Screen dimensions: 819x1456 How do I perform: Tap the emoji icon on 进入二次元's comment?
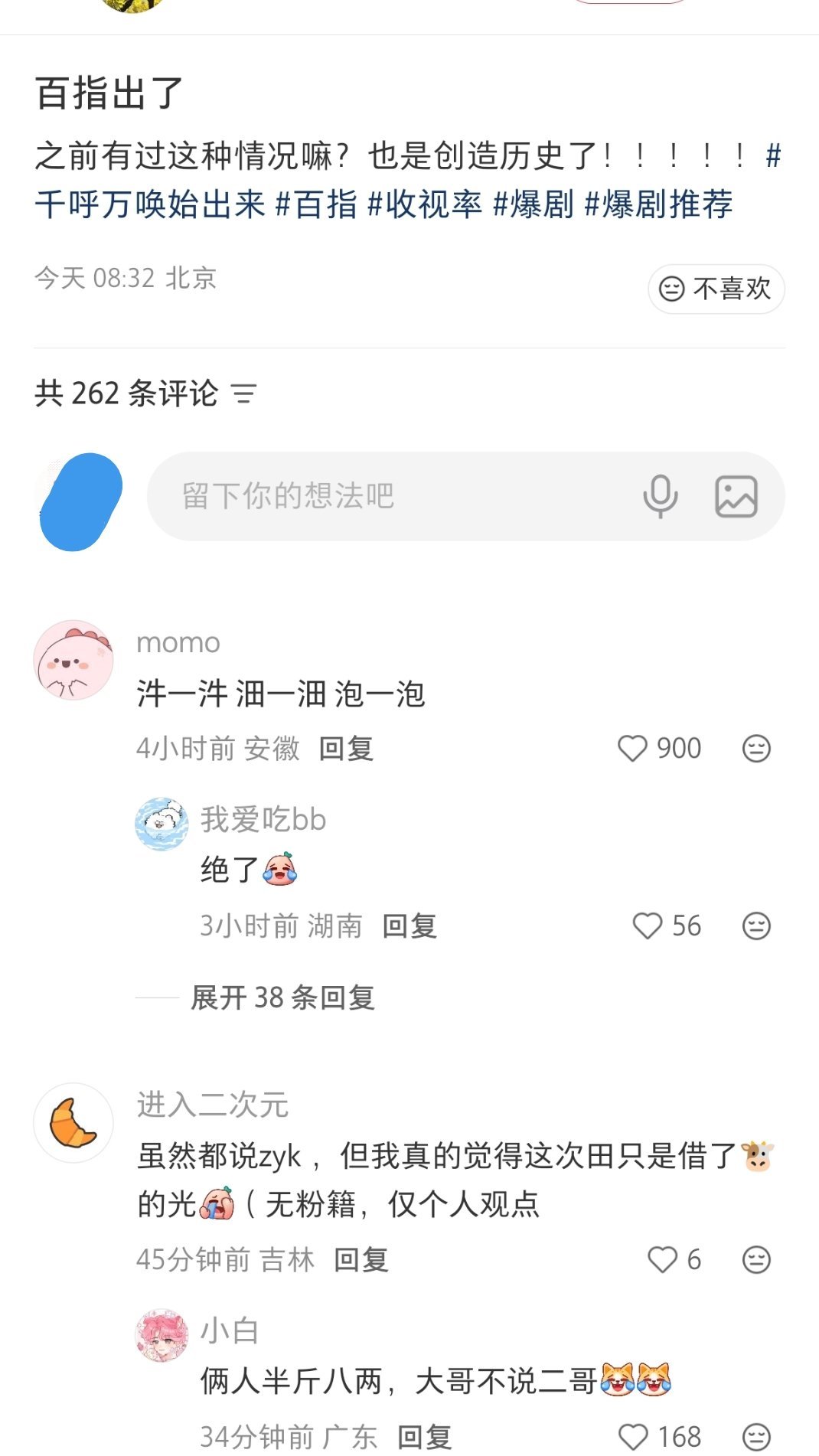click(x=757, y=1261)
